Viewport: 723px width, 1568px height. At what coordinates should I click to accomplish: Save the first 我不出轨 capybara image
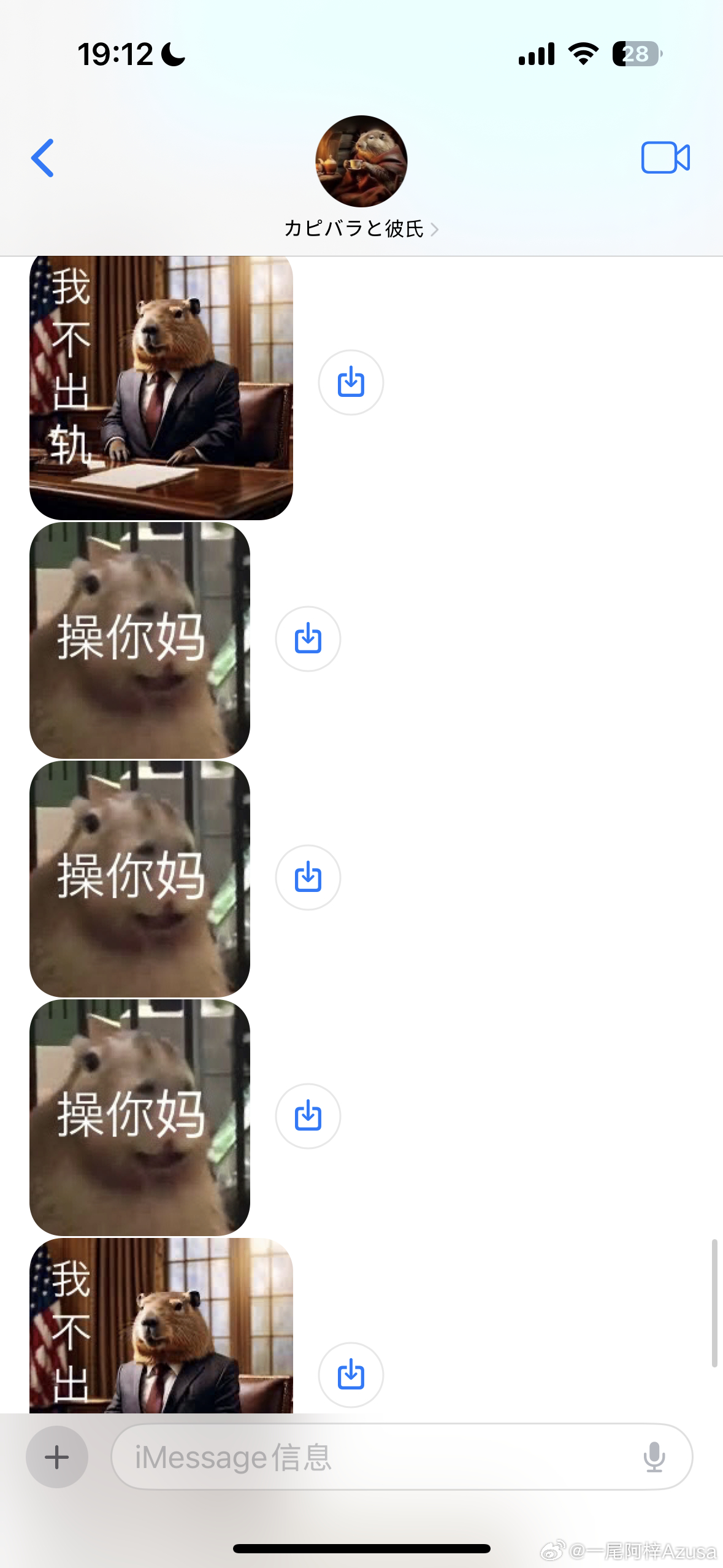pyautogui.click(x=351, y=383)
